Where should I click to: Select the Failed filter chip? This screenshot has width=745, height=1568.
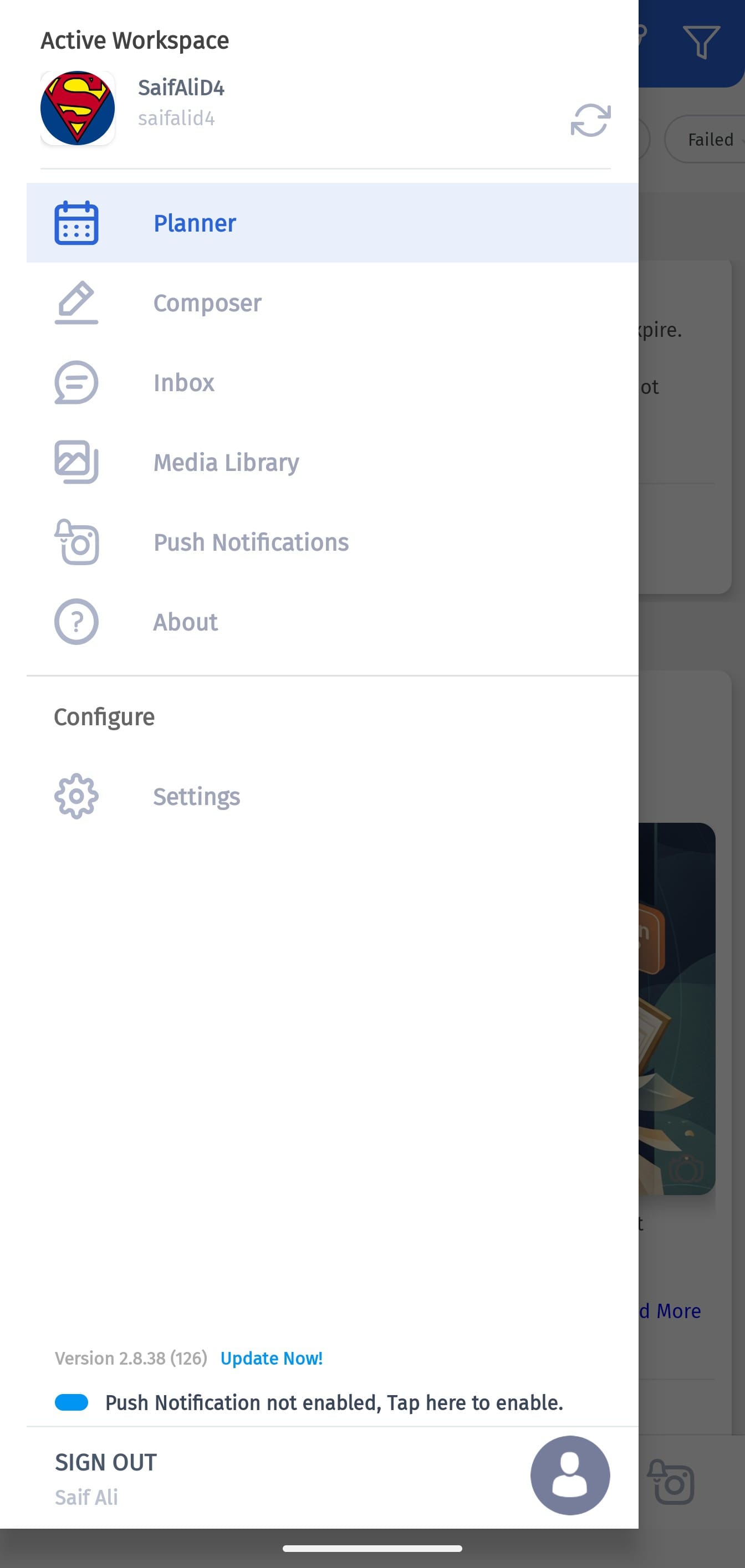710,140
